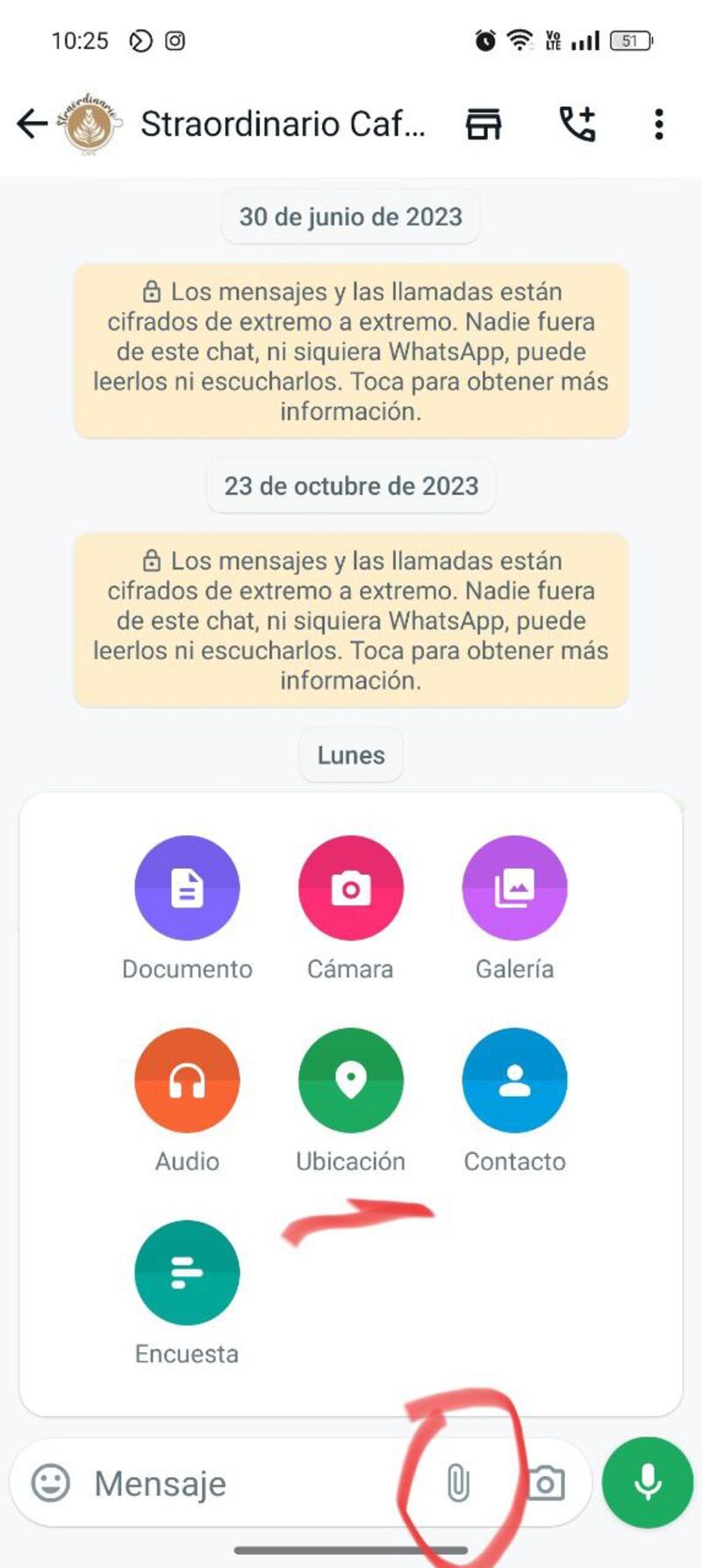Screen dimensions: 702x1568
Task: Open the three-dot overflow menu
Action: click(659, 125)
